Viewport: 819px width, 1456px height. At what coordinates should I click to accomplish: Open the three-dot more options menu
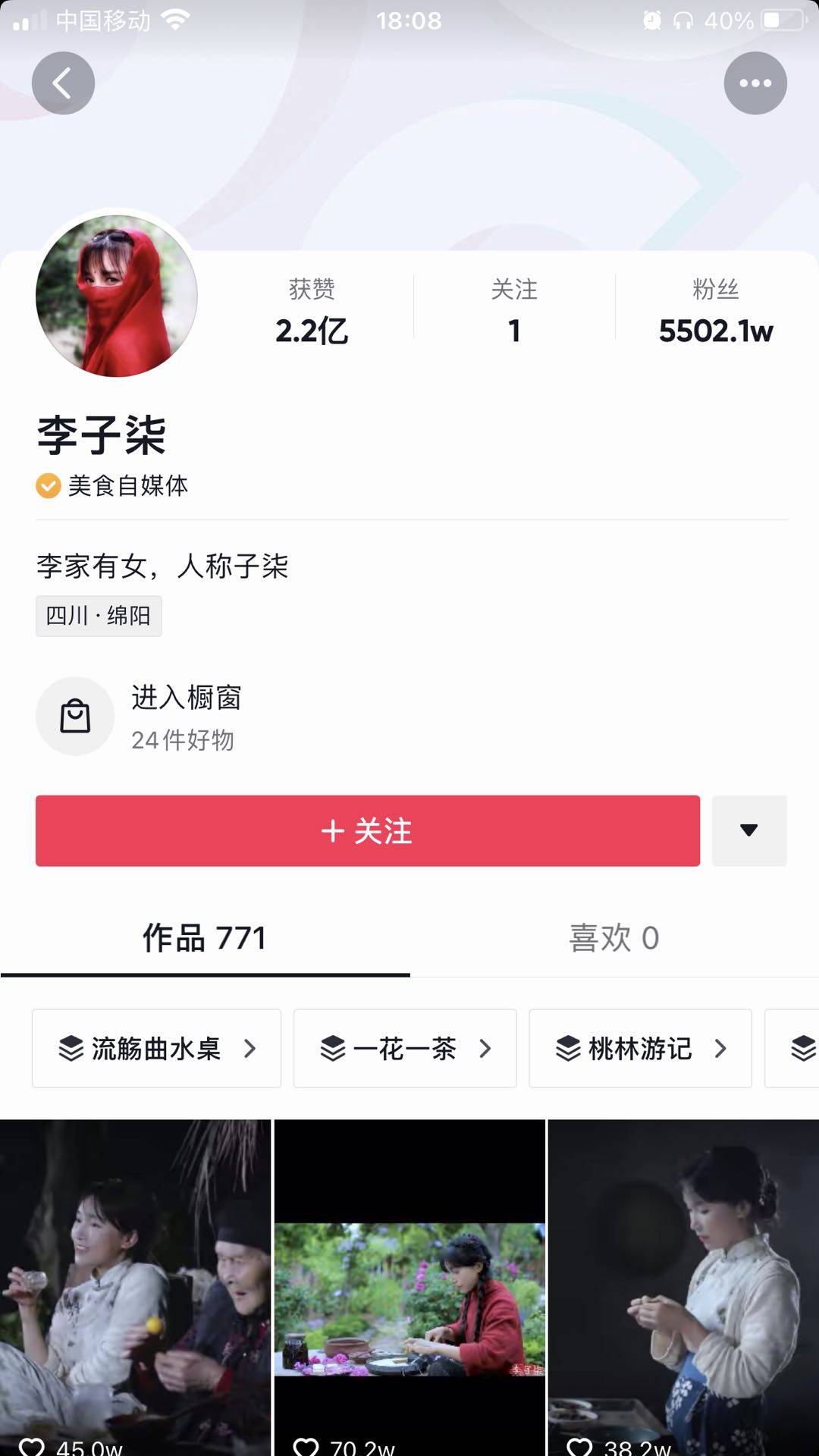755,83
